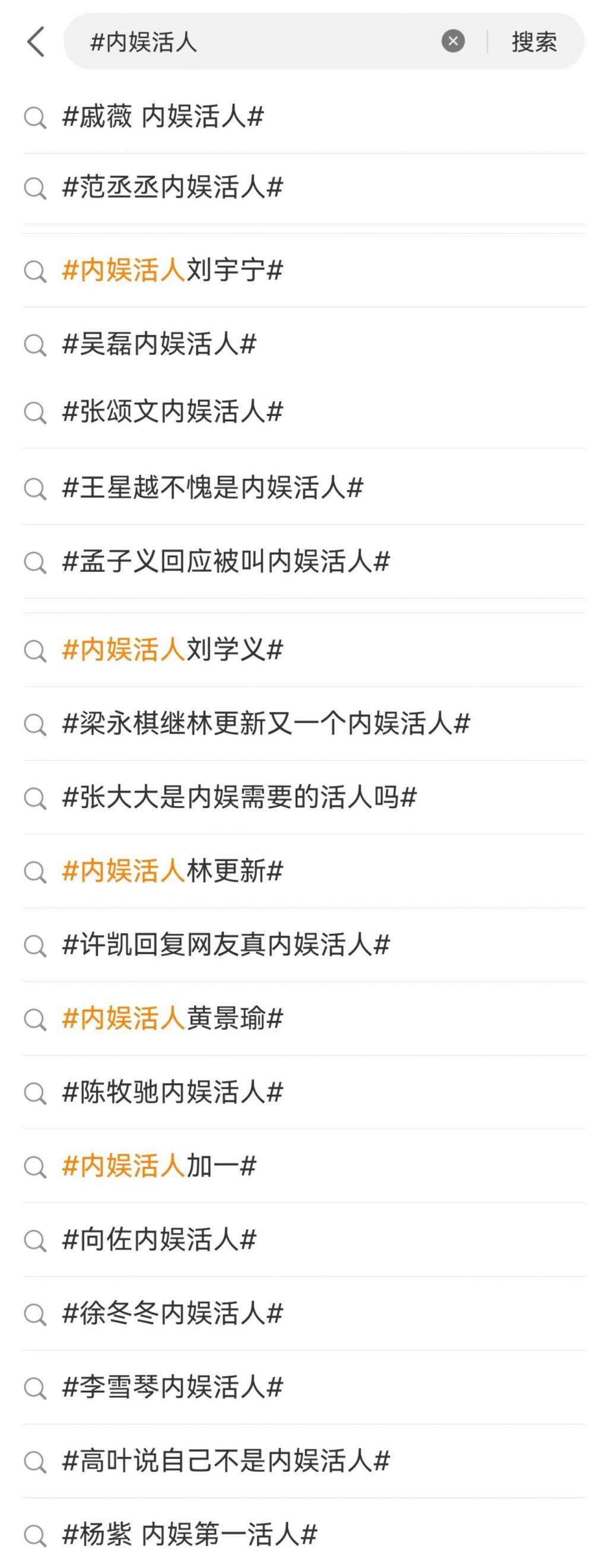This screenshot has height=1568, width=608.
Task: Select #王星越不愧是内娱活人# topic
Action: click(213, 488)
